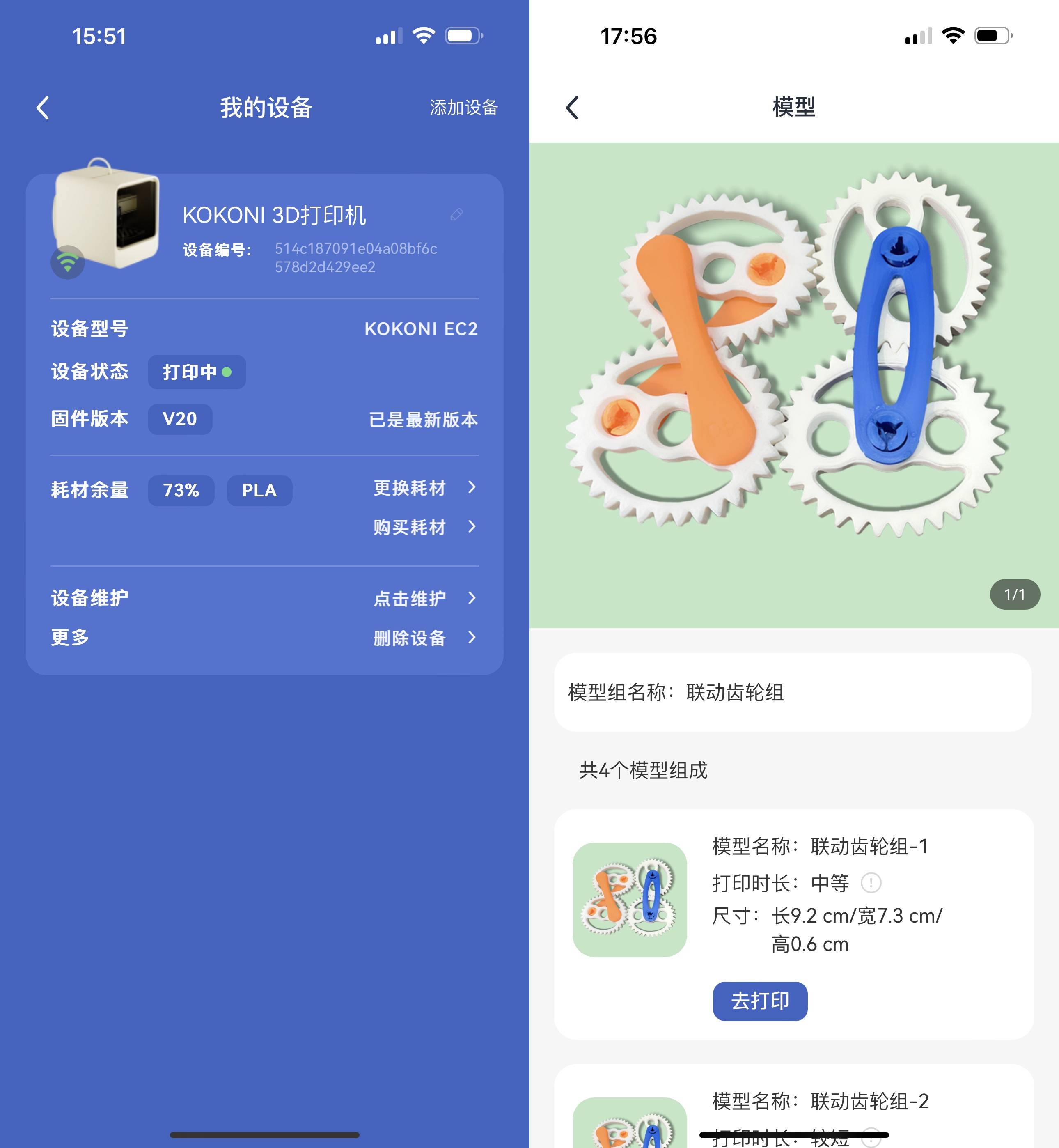Viewport: 1059px width, 1148px height.
Task: Open 点击维护 for device maintenance
Action: pos(425,598)
